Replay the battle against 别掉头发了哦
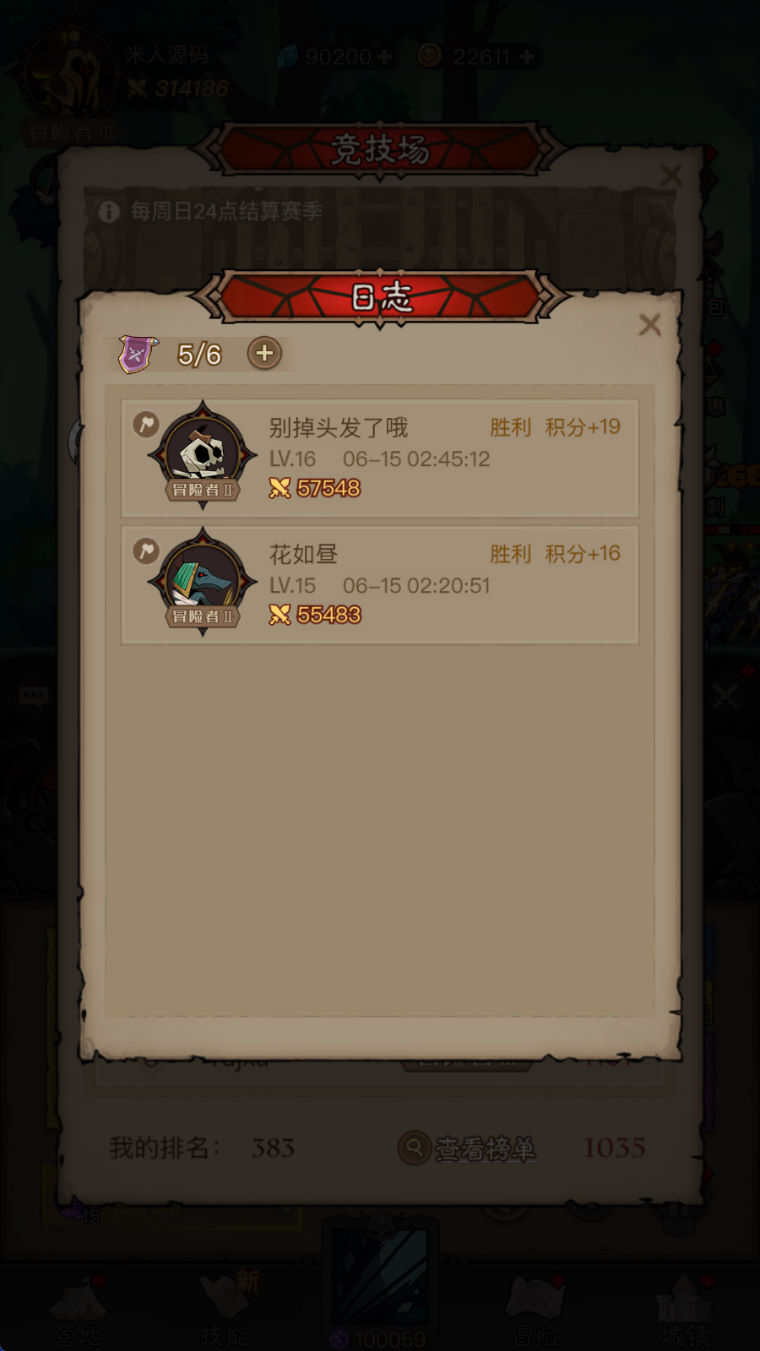Image resolution: width=760 pixels, height=1351 pixels. click(x=146, y=424)
